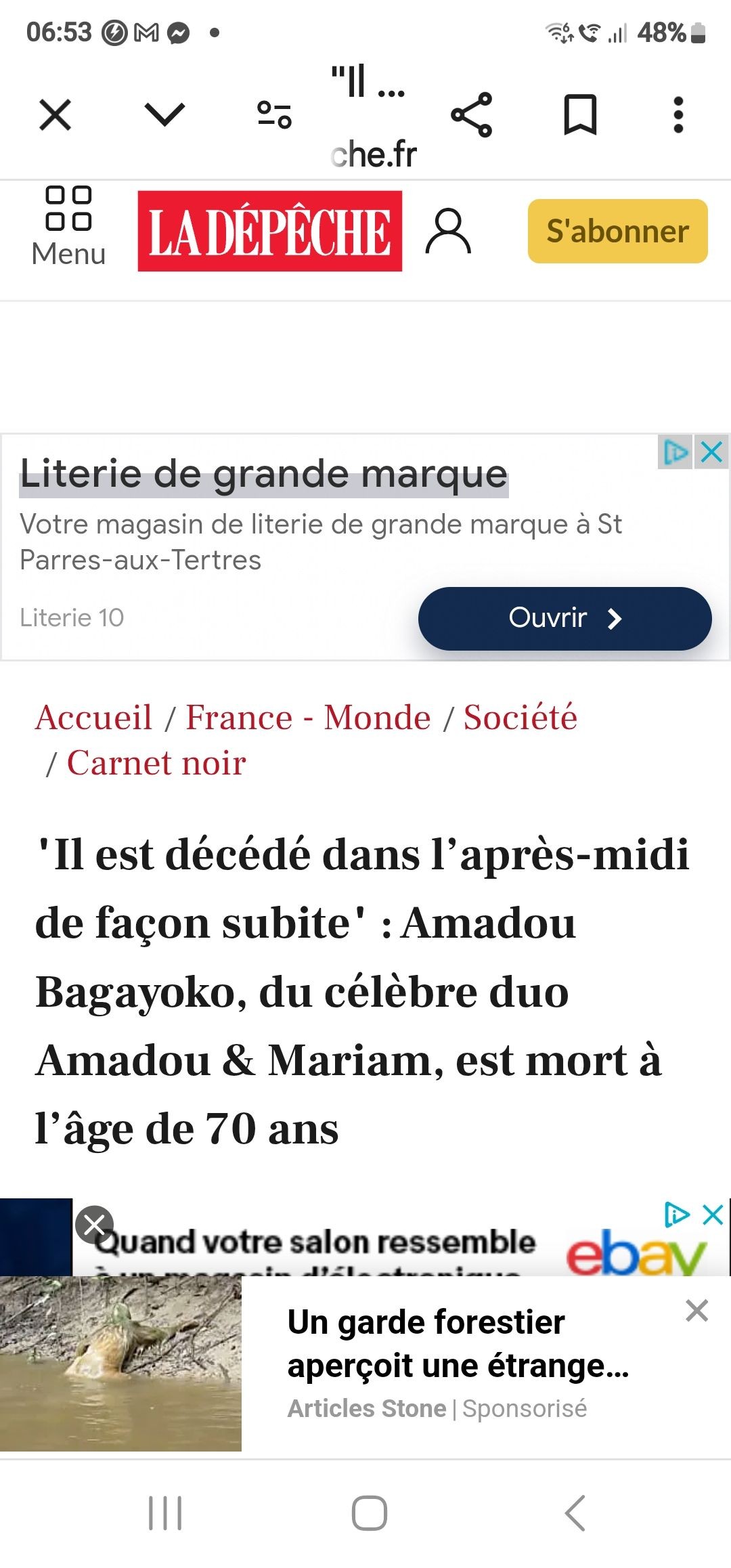Minimize the browser with down chevron
This screenshot has width=731, height=1568.
click(164, 114)
